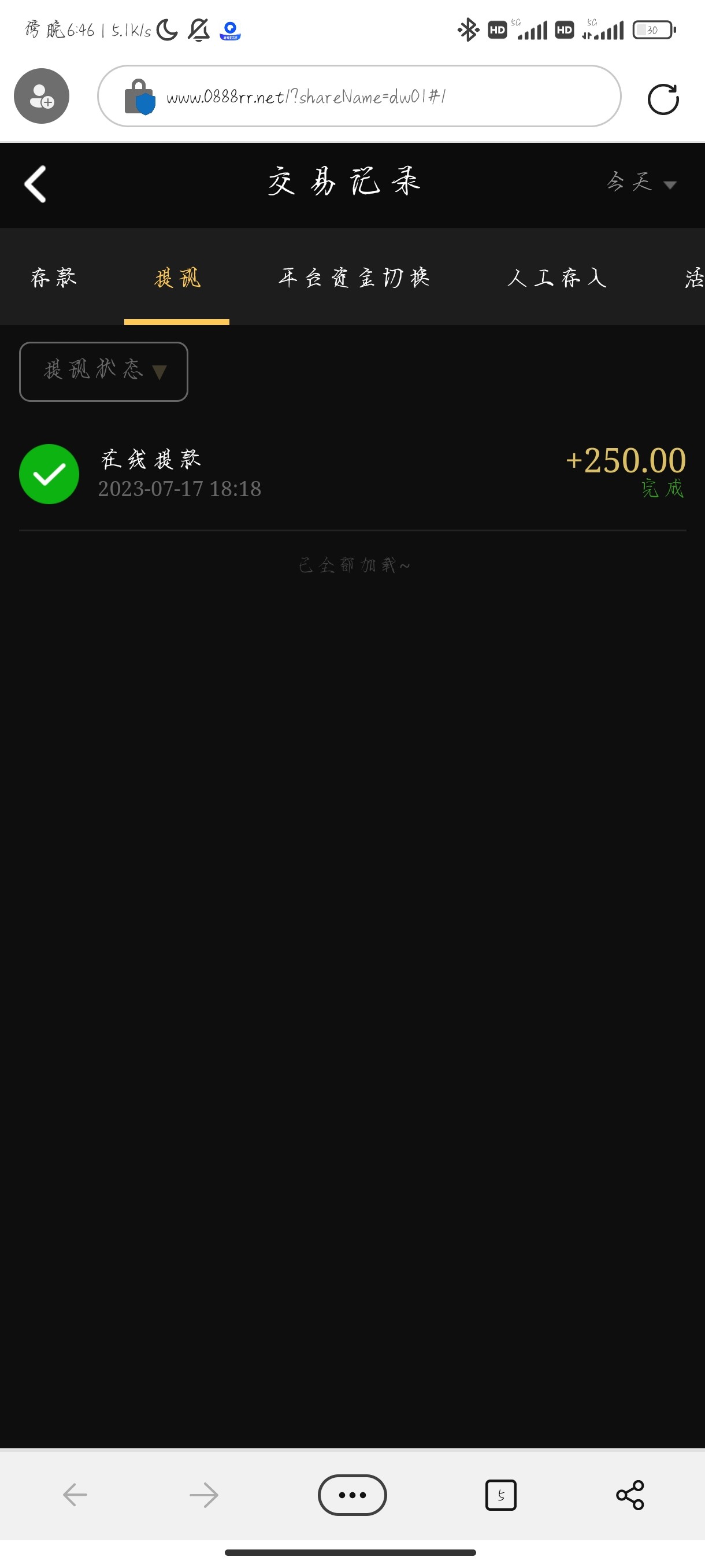
Task: Open the browser account avatar
Action: click(x=42, y=96)
